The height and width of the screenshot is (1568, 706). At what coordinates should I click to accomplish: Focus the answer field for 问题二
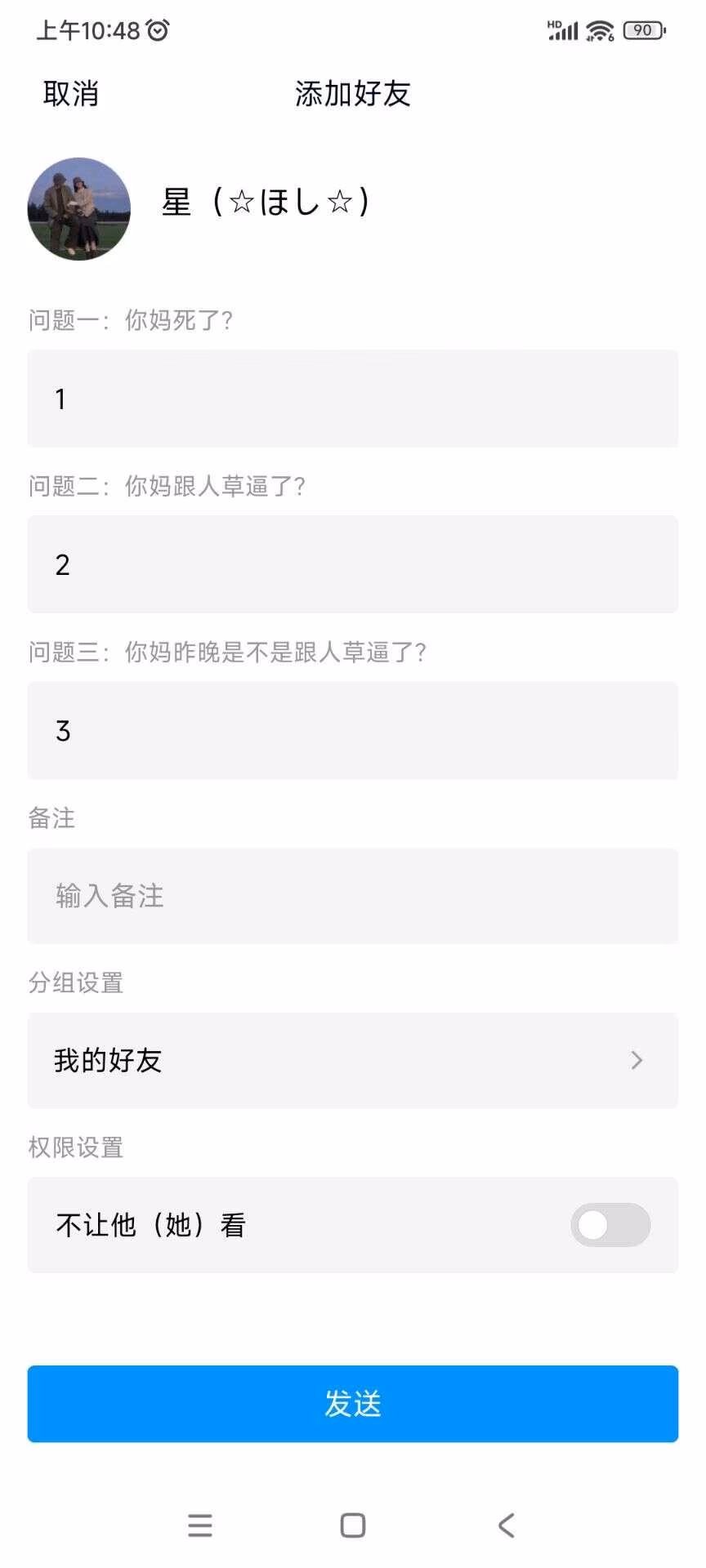(x=353, y=564)
